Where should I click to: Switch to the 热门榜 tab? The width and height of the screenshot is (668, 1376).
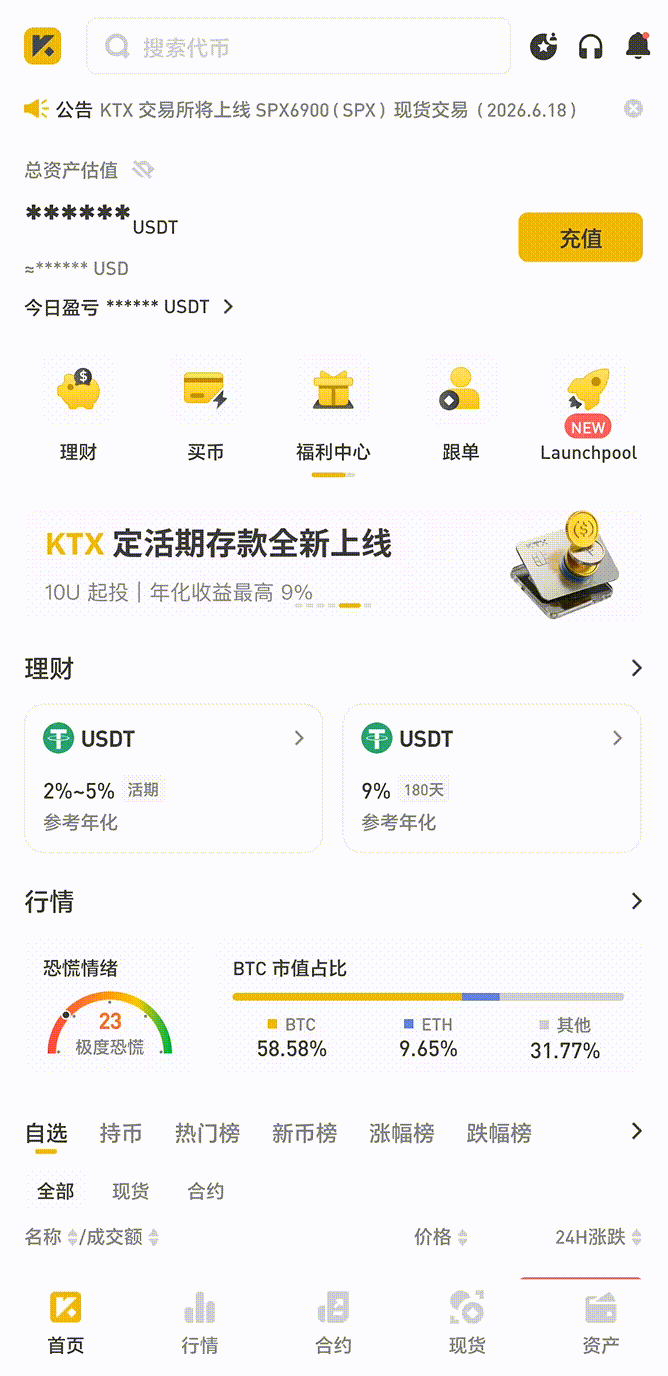point(207,1133)
